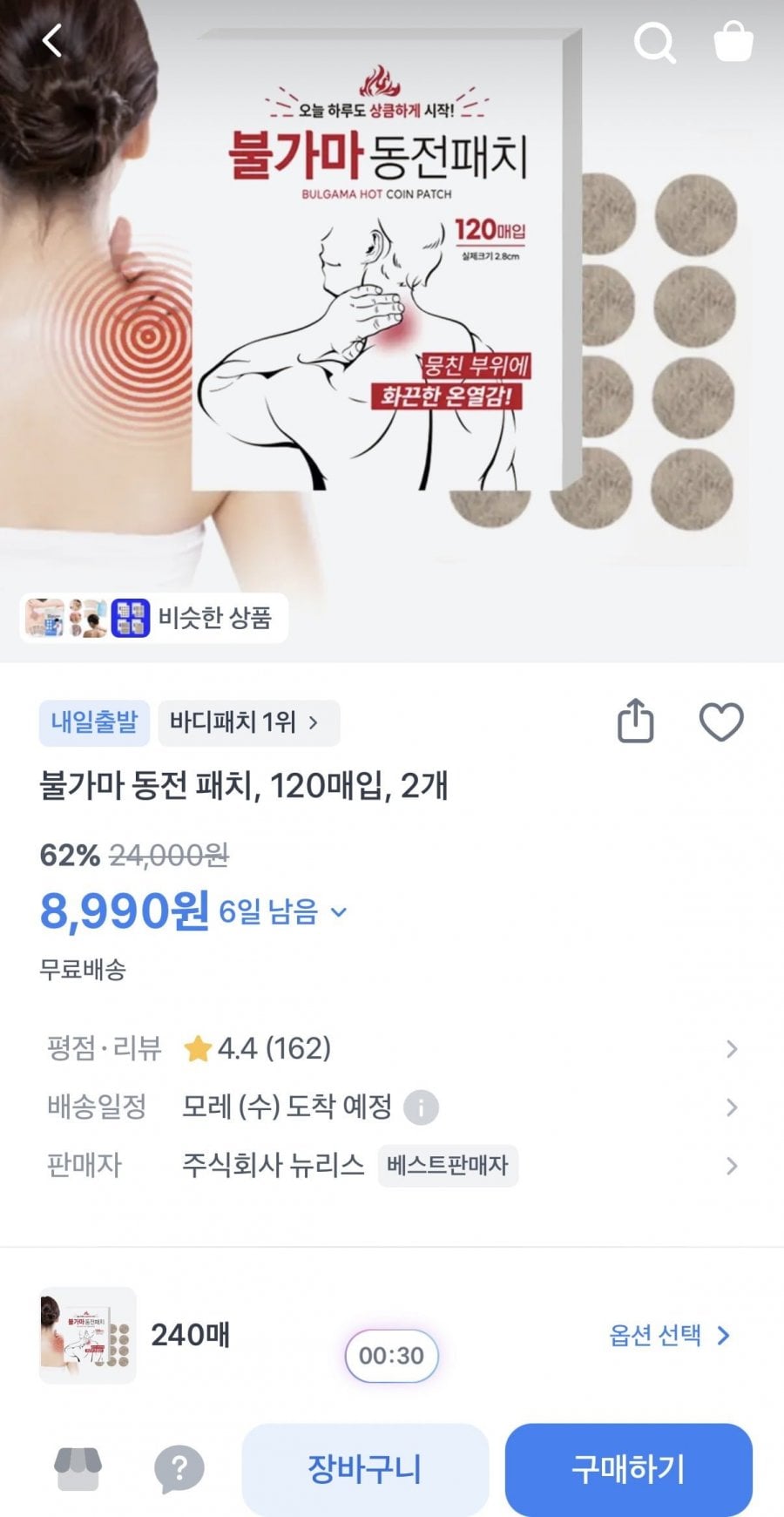Open 평점·리뷰 4.4 (162) reviews
The image size is (784, 1517).
tap(392, 1048)
